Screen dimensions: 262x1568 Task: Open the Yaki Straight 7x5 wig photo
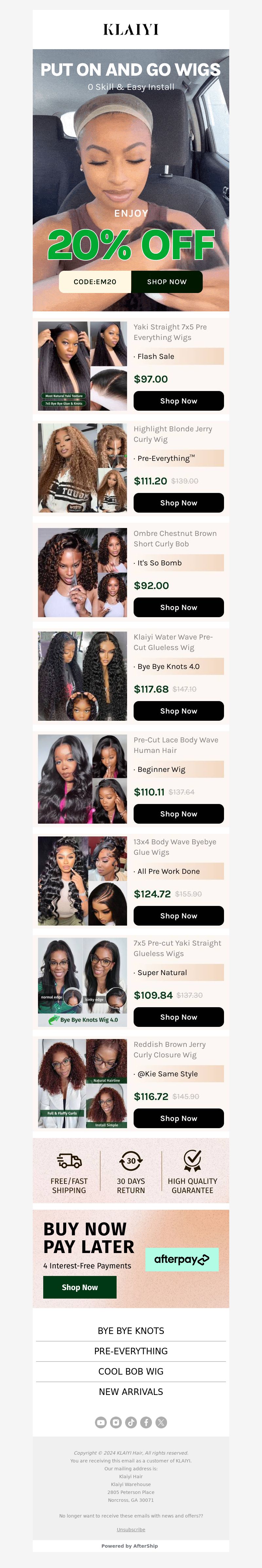click(82, 366)
